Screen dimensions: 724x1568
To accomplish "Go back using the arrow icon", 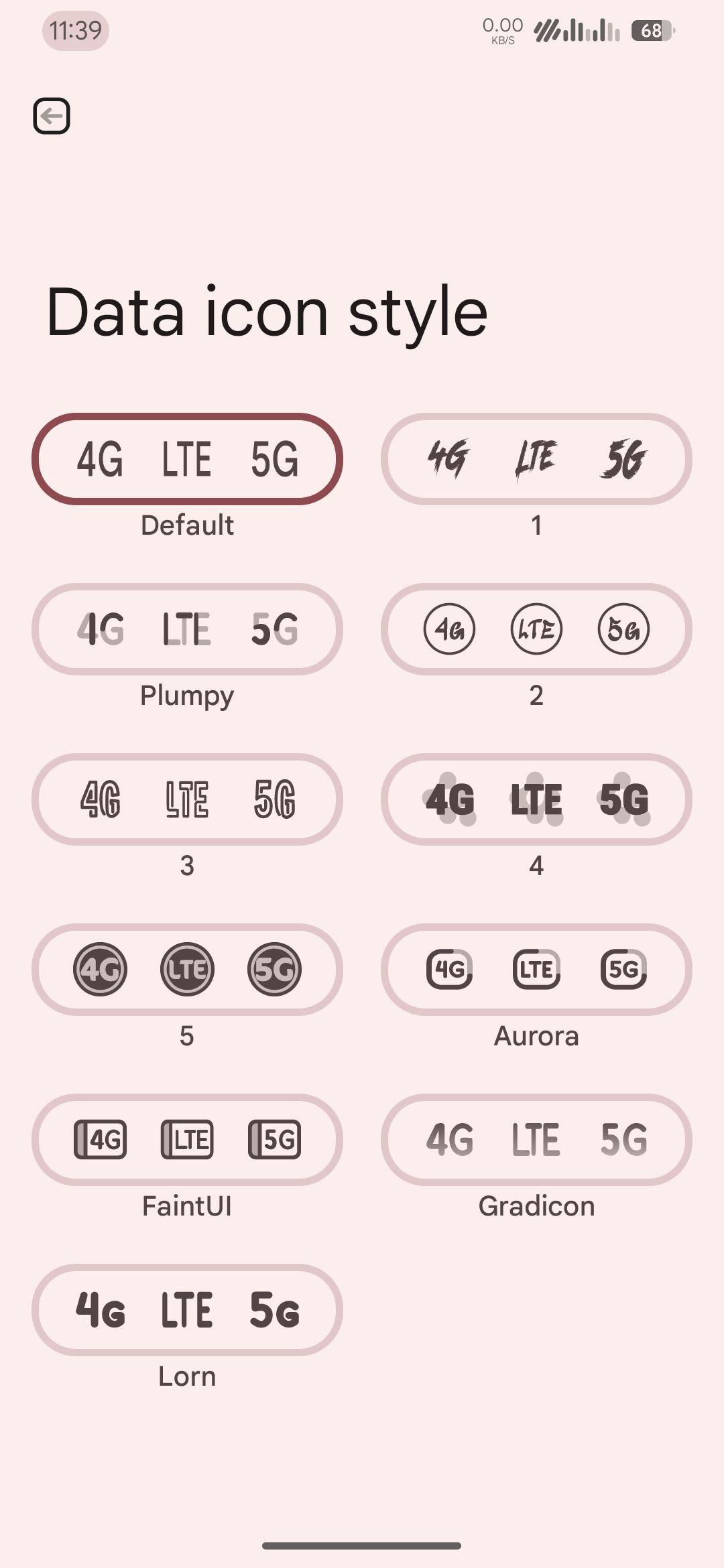I will point(52,117).
